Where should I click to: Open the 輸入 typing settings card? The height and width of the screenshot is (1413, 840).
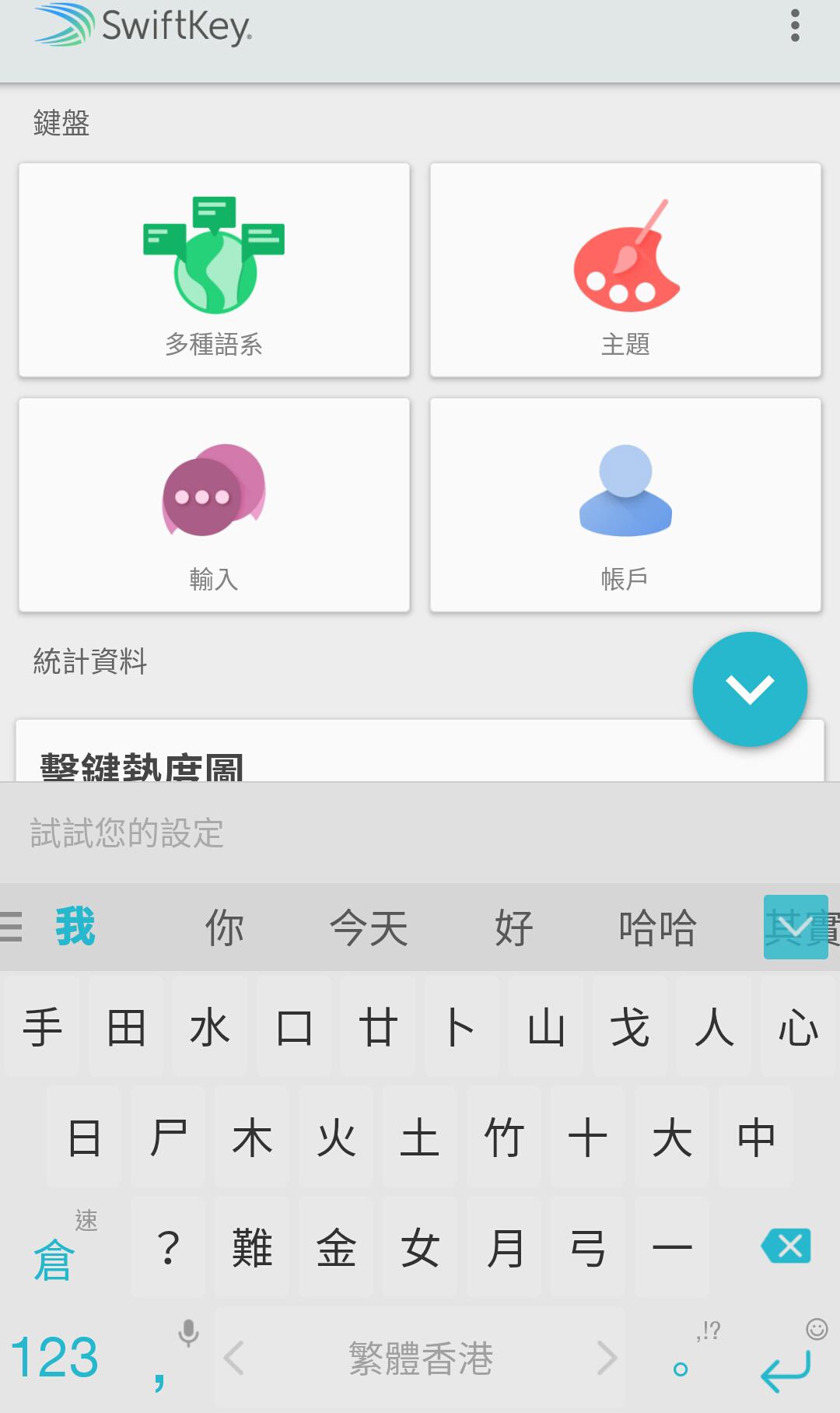tap(214, 505)
